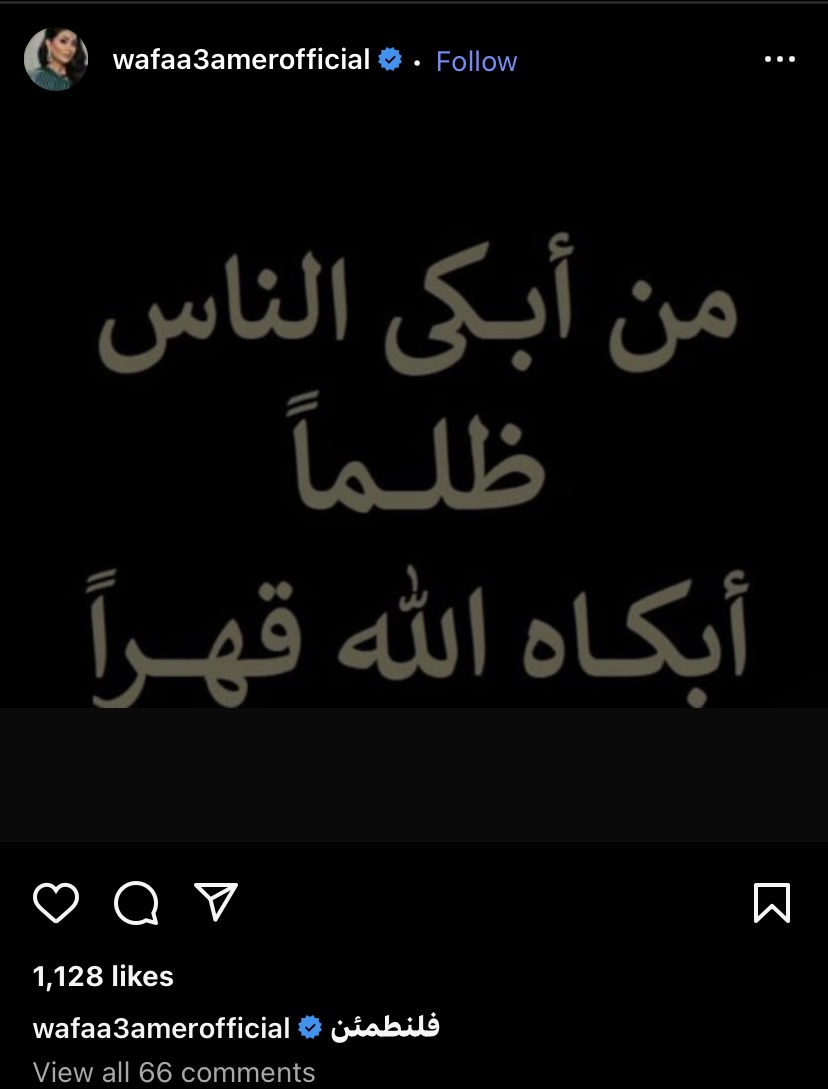Open wafaa3amerofficial username in the caption
The image size is (828, 1089).
[161, 1027]
